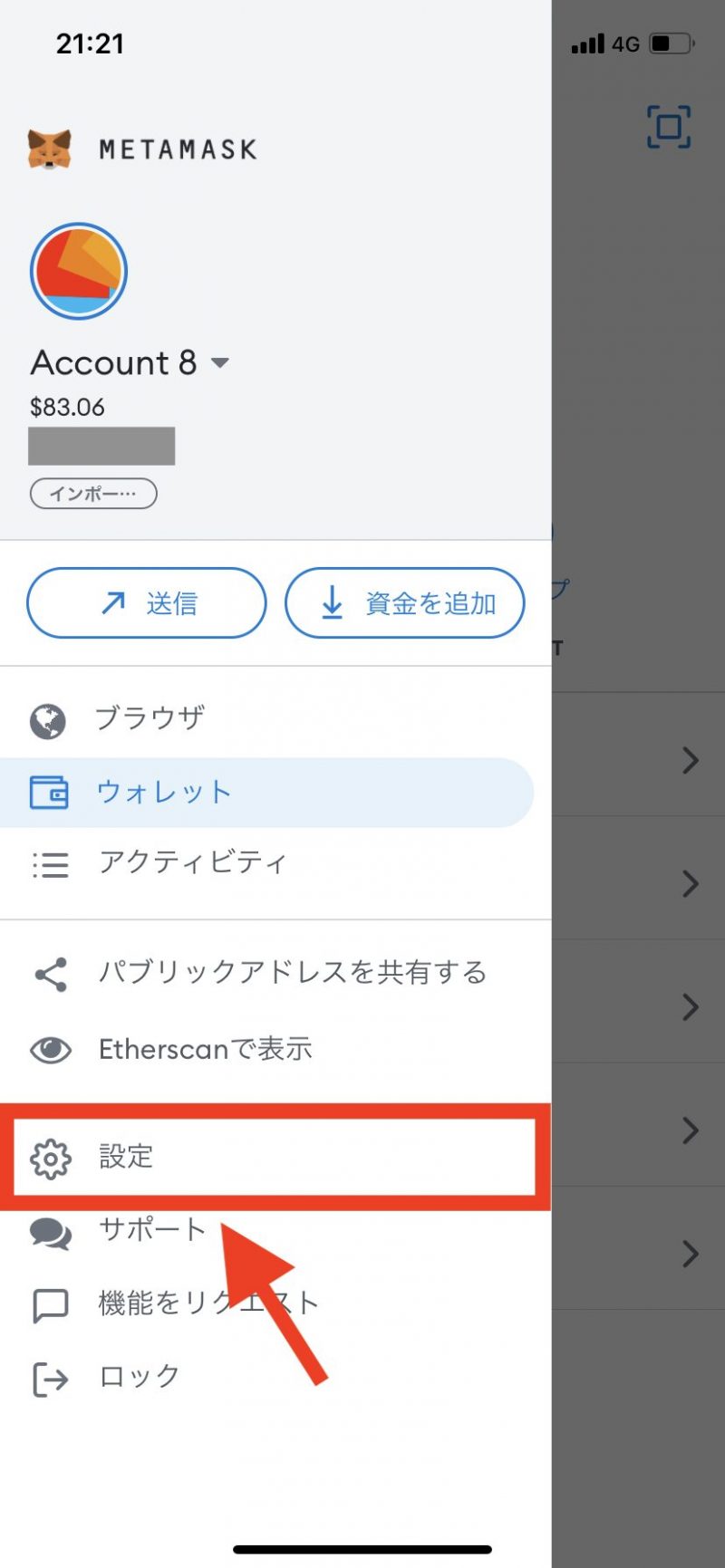
Task: Tap the 送信 send button
Action: click(x=147, y=603)
